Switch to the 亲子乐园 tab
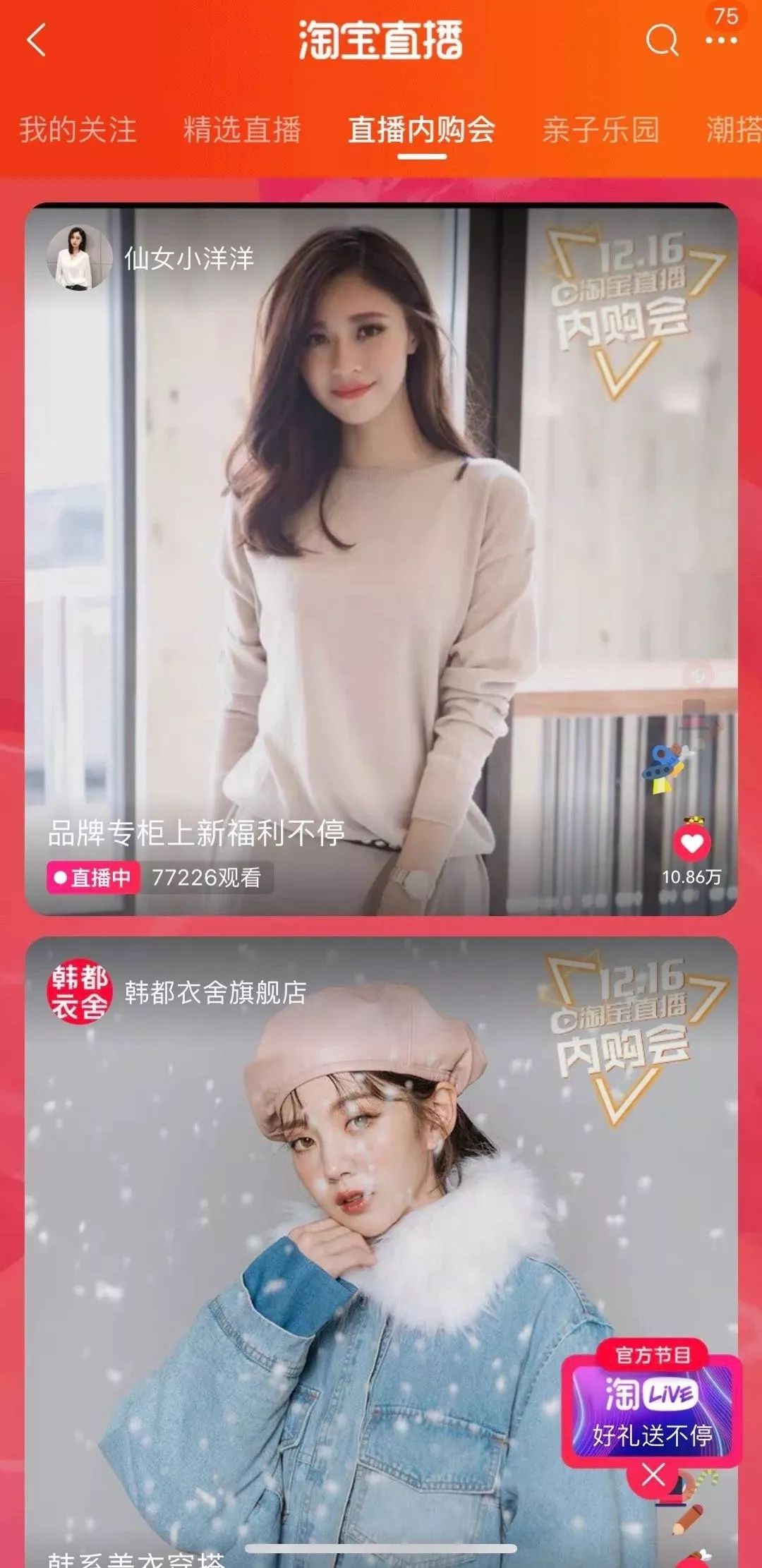 (600, 130)
